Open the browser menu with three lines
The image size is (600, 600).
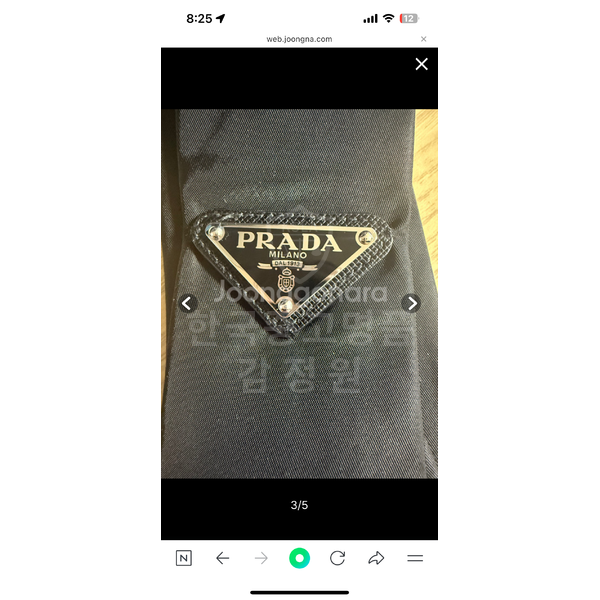(x=415, y=558)
